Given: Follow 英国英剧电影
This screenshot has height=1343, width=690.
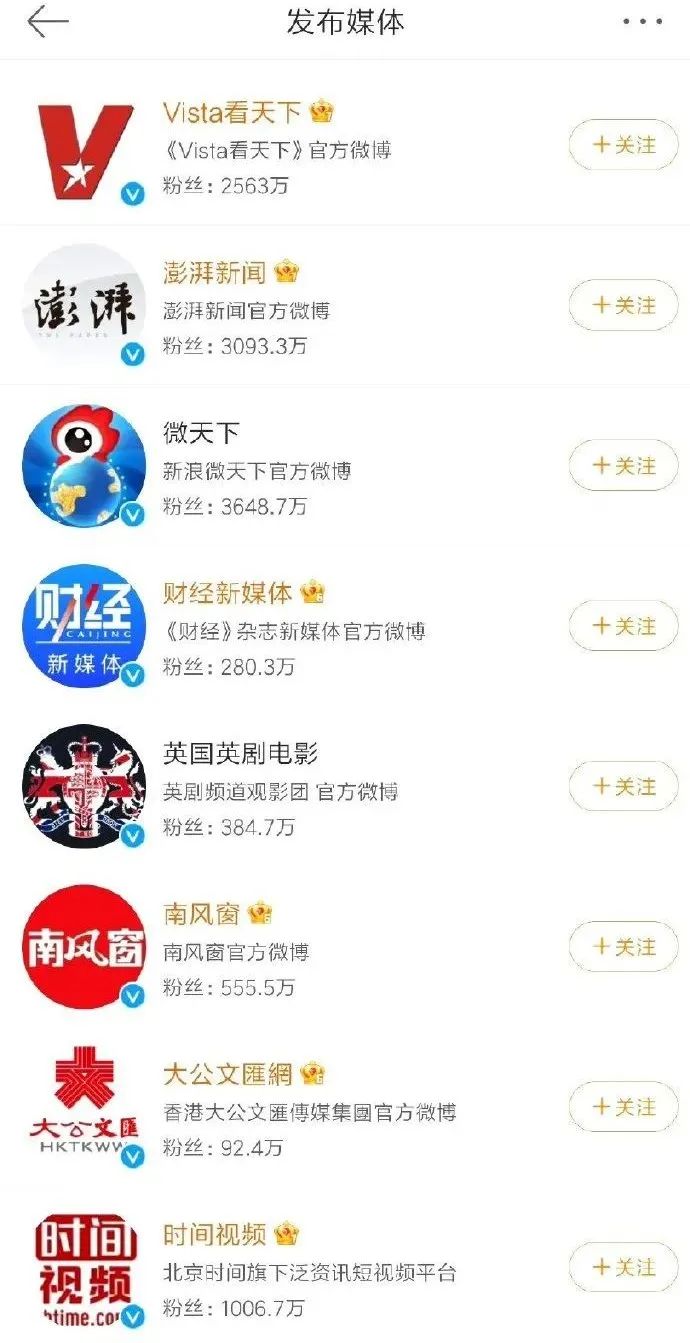Looking at the screenshot, I should pos(623,787).
